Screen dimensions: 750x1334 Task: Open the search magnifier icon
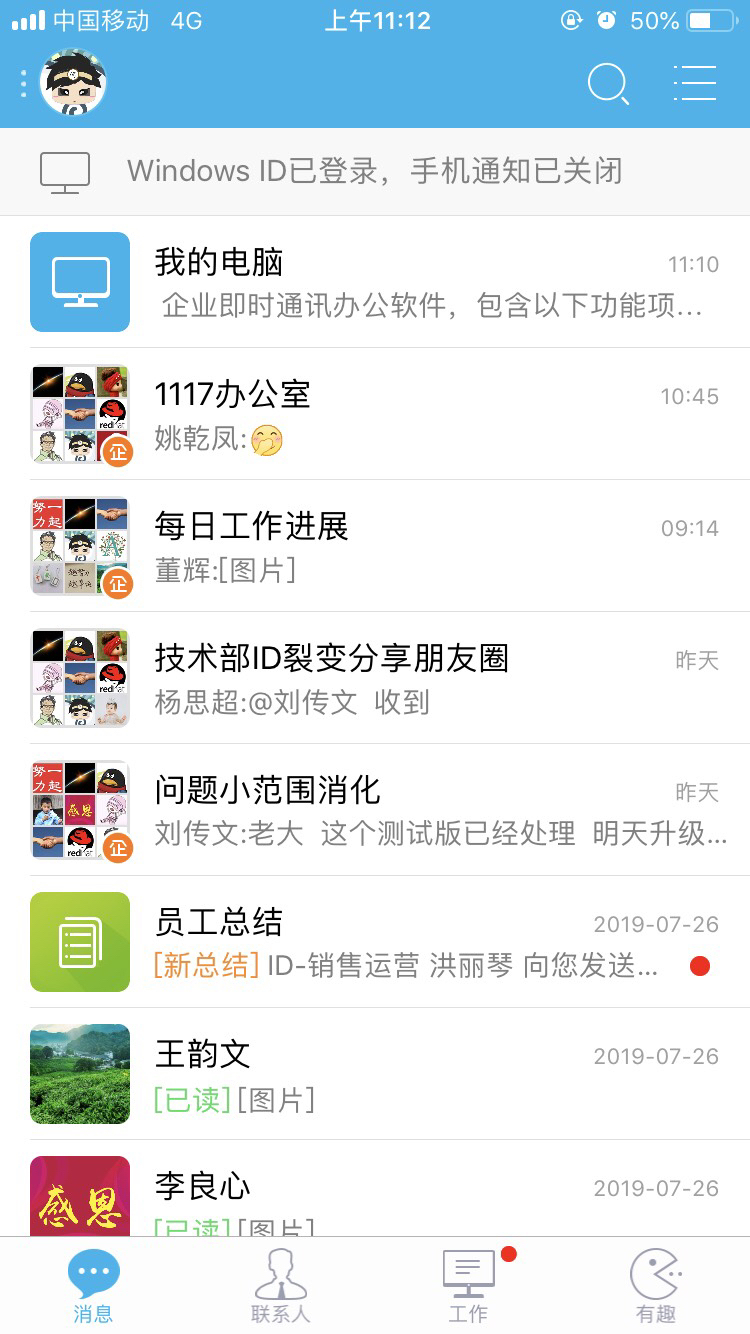click(607, 84)
